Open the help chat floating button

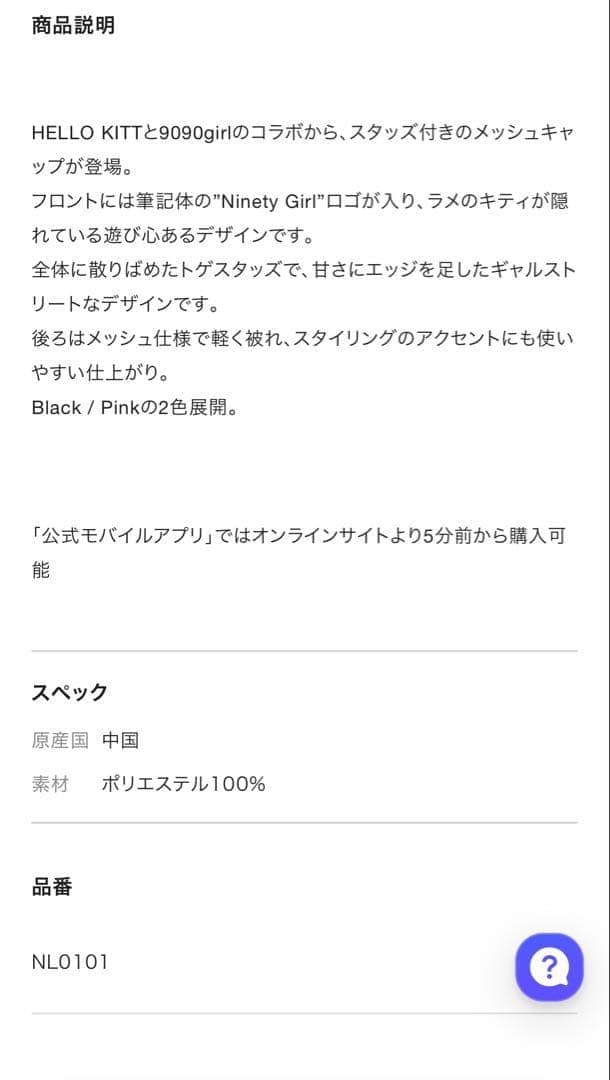549,966
